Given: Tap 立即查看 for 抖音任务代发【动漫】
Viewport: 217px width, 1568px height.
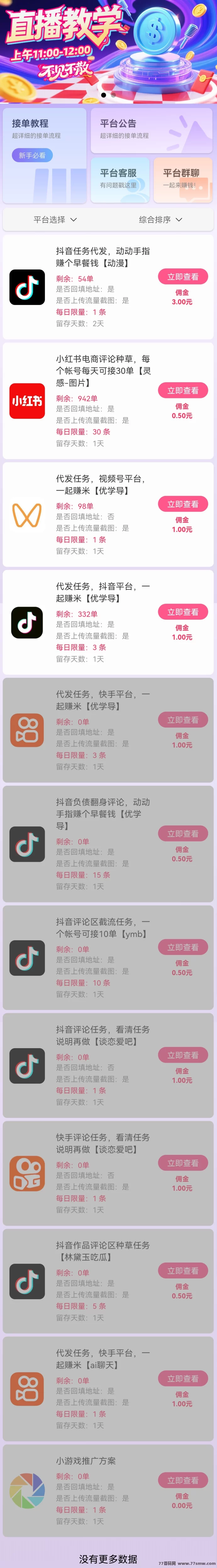Looking at the screenshot, I should [183, 276].
